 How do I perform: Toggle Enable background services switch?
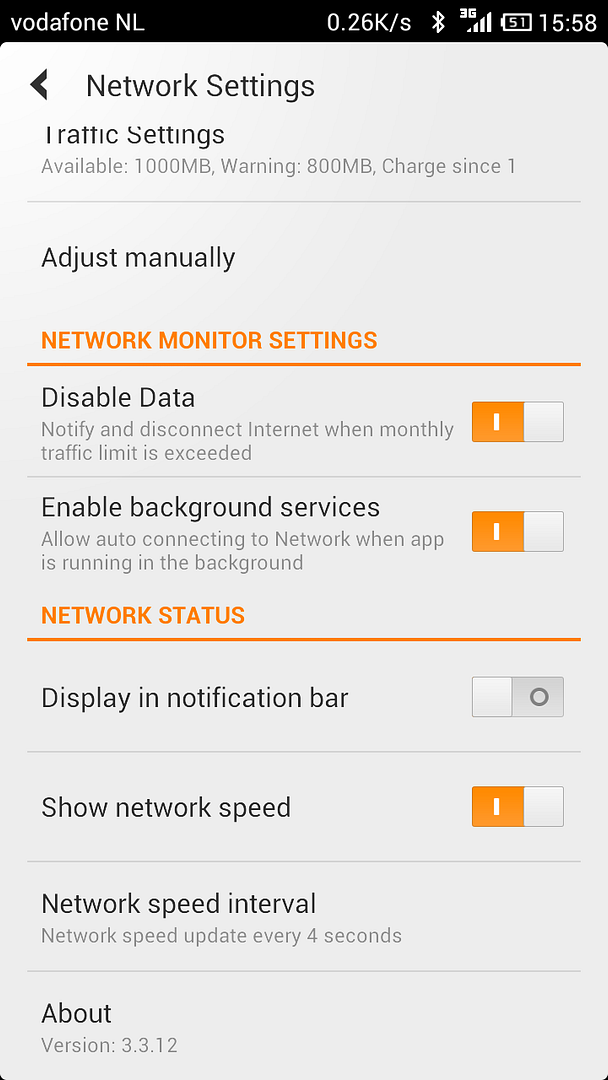coord(518,531)
